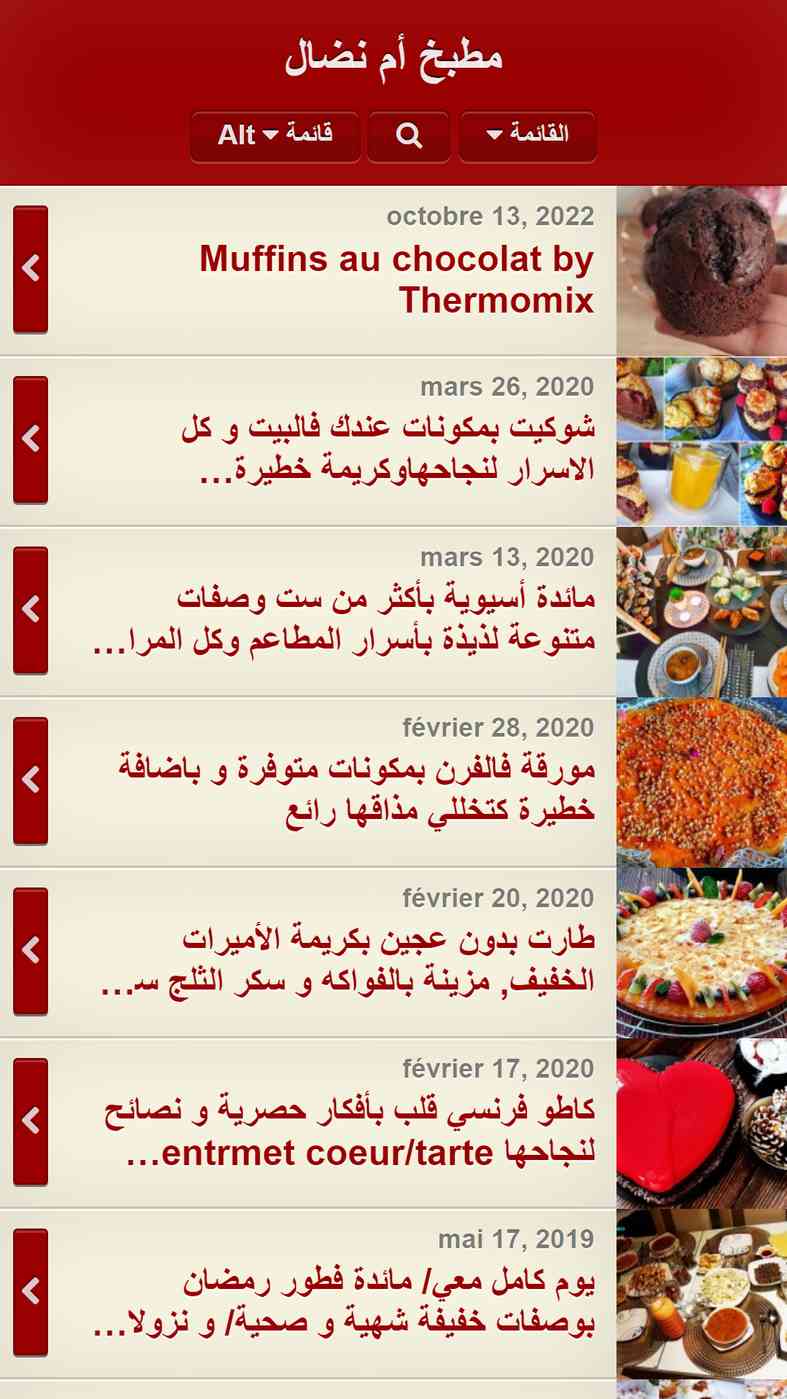Tap the arrow button beside the Muffins post
The image size is (787, 1399).
point(31,269)
